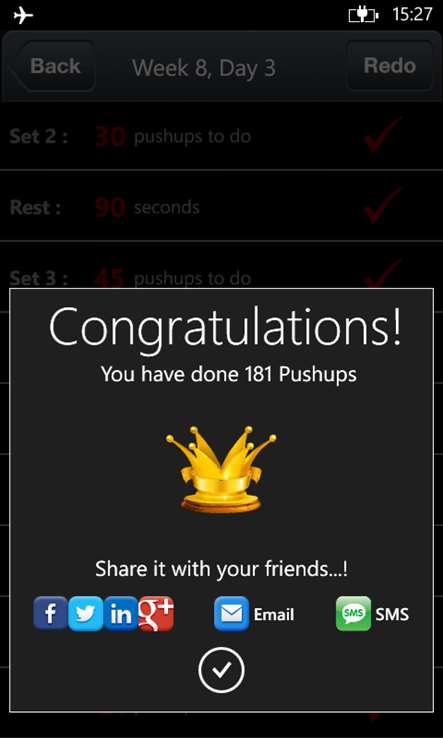Viewport: 443px width, 738px height.
Task: Share the result on Facebook
Action: point(50,613)
